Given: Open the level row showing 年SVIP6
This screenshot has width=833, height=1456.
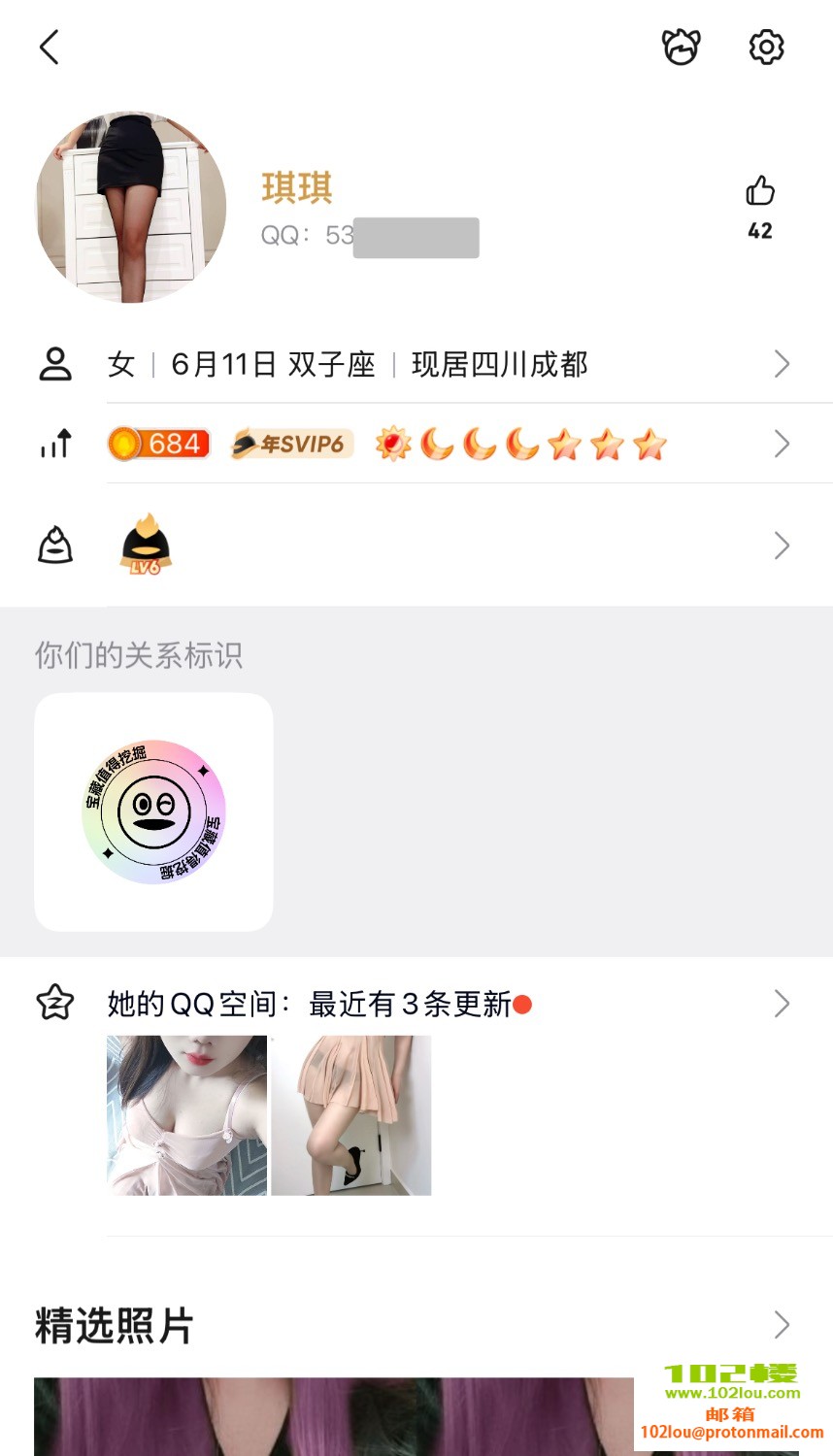Looking at the screenshot, I should 447,445.
